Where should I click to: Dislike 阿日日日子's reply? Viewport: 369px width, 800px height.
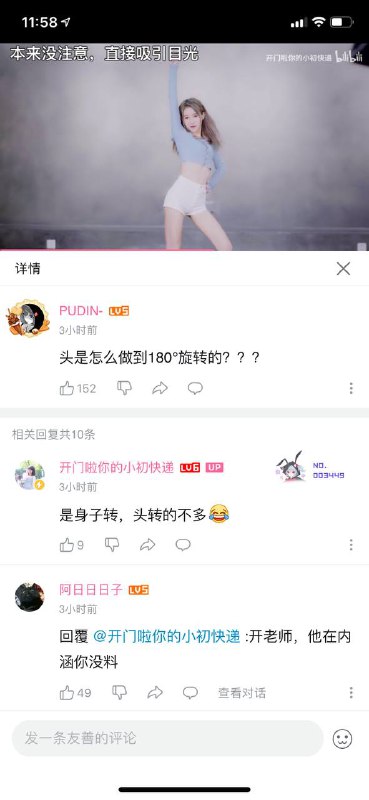click(119, 693)
